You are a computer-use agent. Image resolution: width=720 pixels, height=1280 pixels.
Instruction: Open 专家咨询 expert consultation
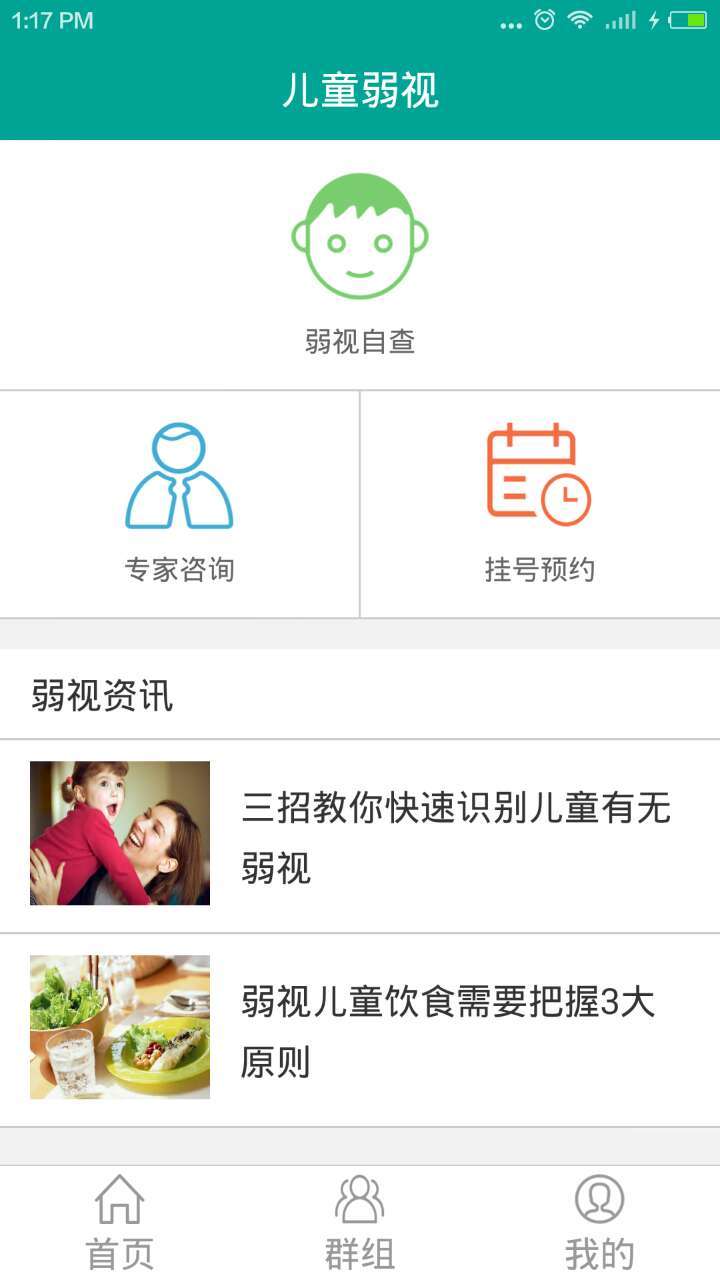click(179, 503)
